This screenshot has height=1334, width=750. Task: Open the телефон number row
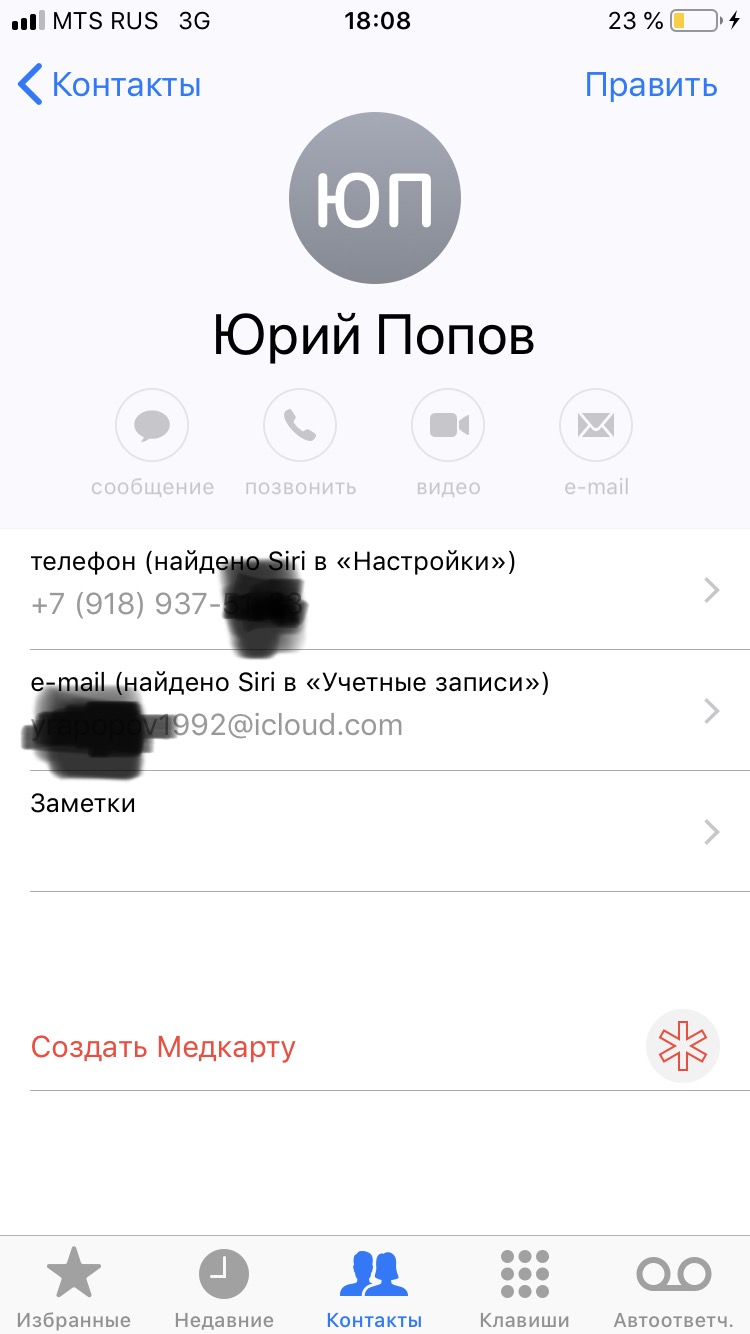(x=375, y=590)
